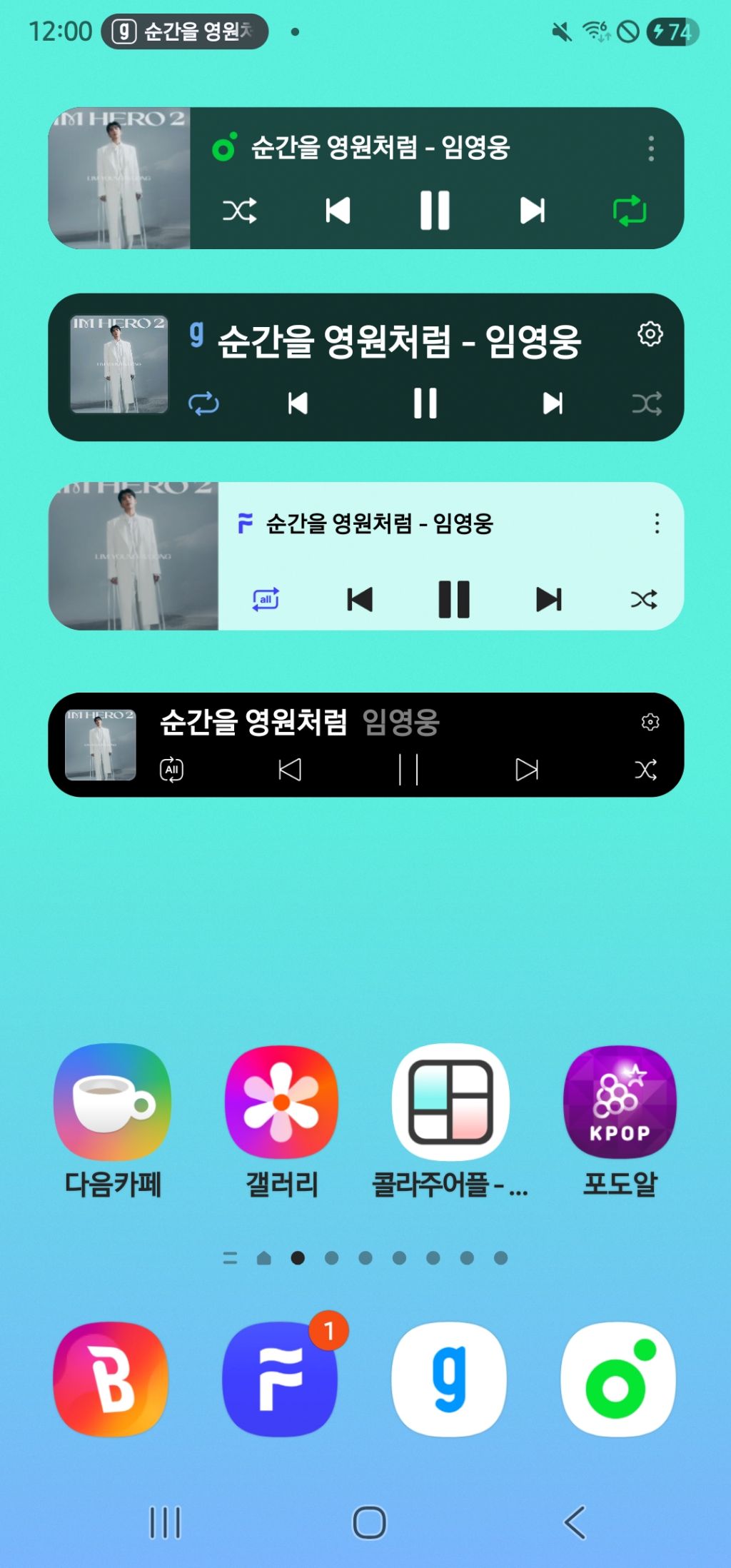
Task: Pause playback in the light FLO widget
Action: coord(454,599)
